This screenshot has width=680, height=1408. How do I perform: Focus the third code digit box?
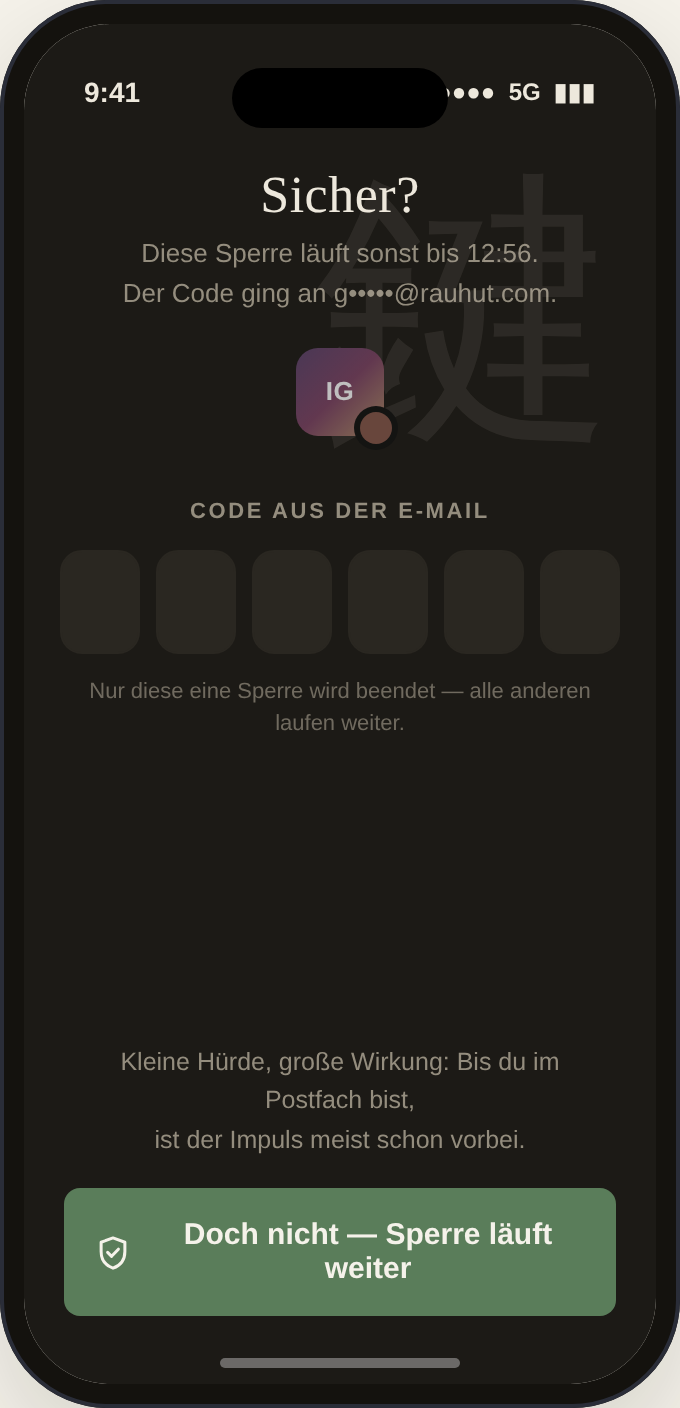292,602
